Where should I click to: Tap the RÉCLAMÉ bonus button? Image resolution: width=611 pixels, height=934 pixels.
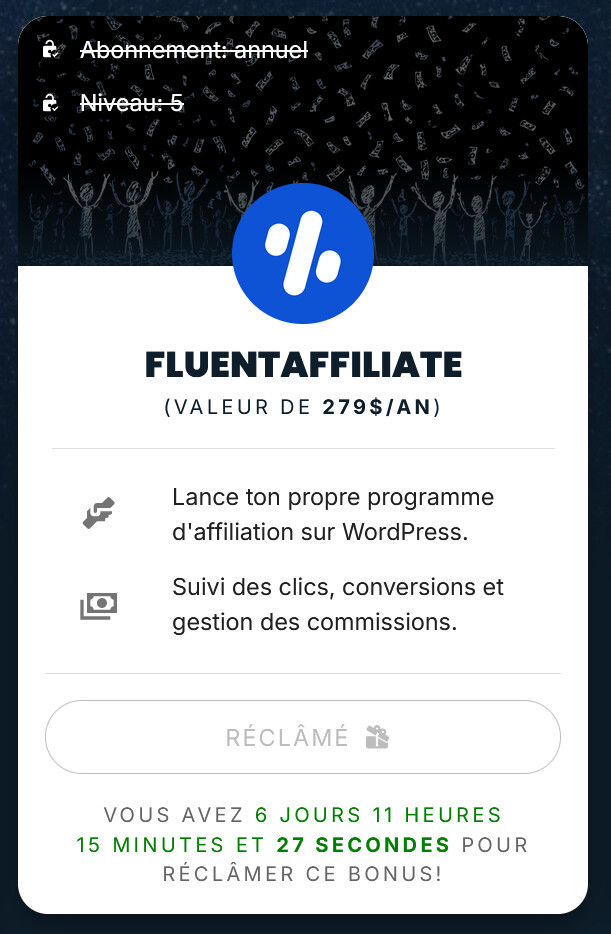tap(303, 737)
